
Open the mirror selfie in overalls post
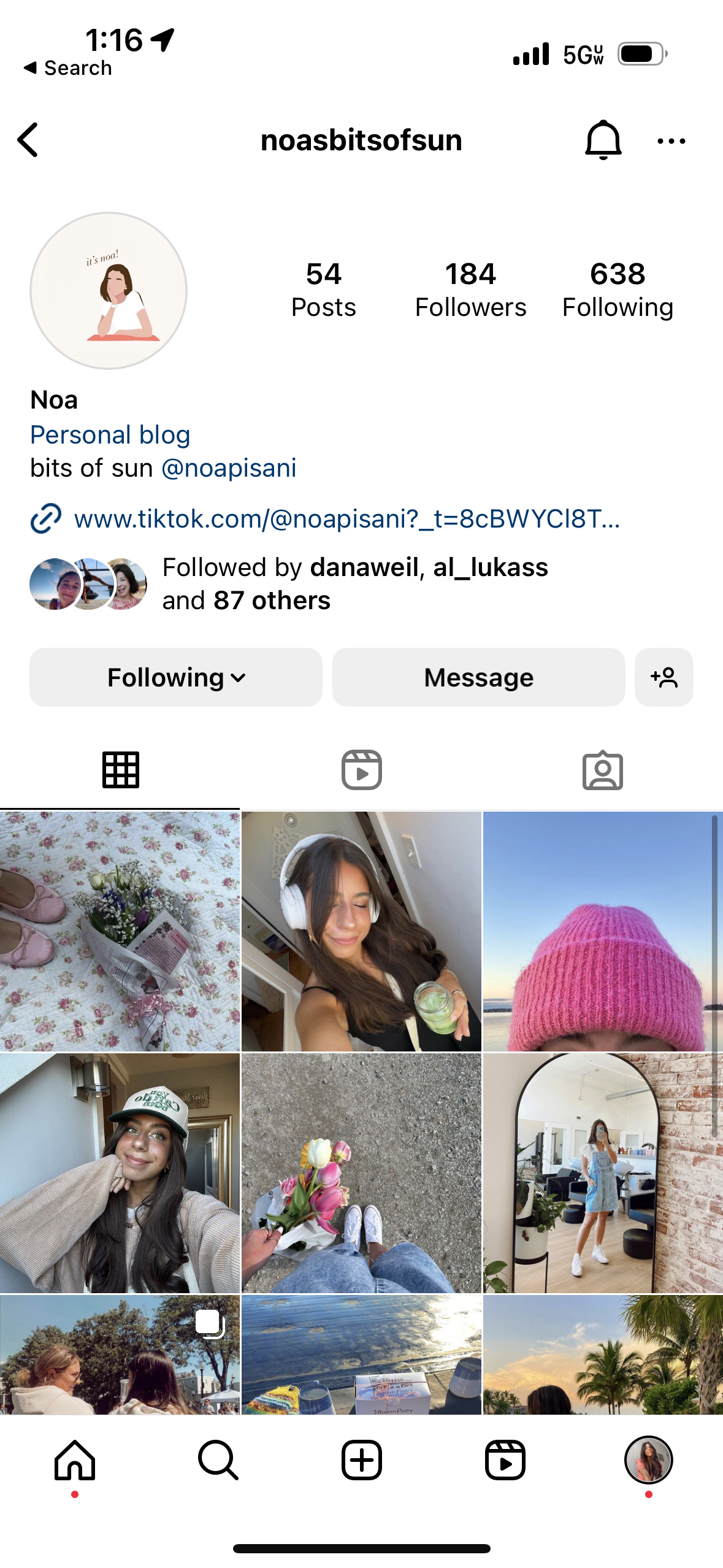603,1173
